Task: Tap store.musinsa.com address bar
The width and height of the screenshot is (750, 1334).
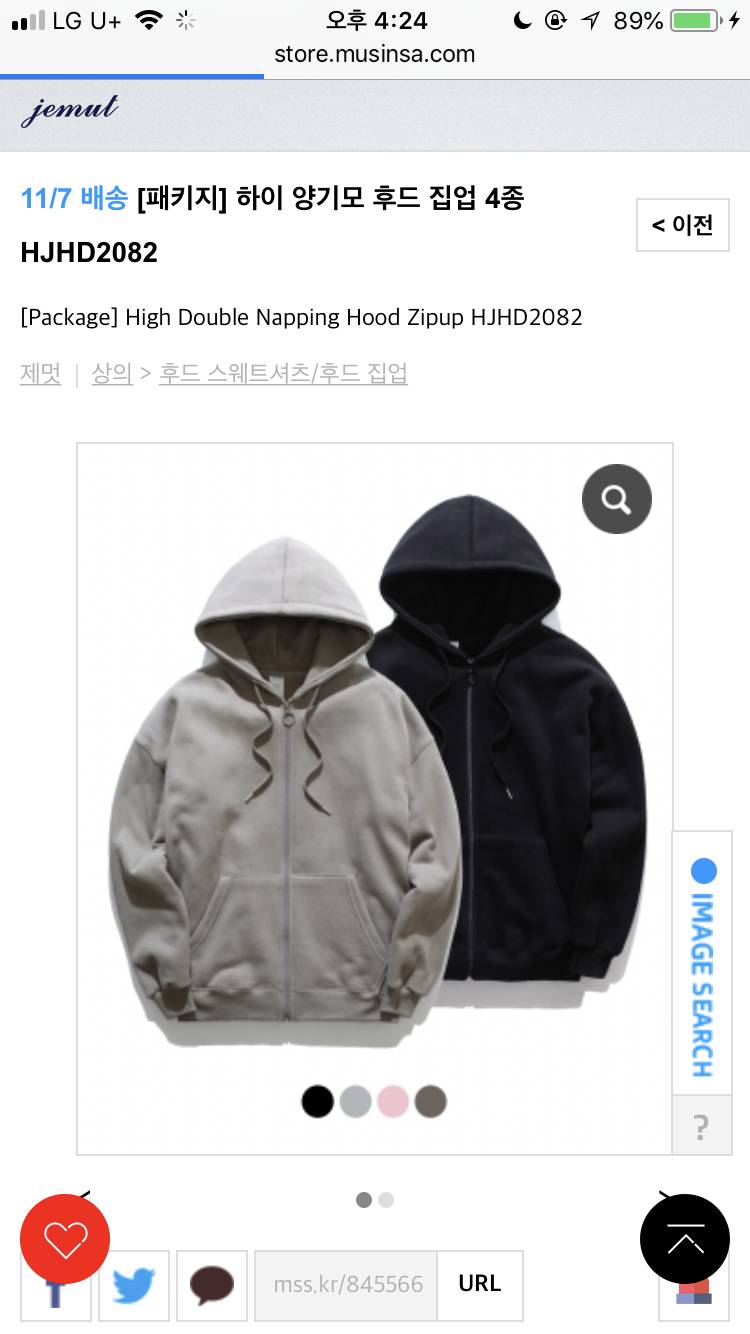Action: [x=375, y=54]
